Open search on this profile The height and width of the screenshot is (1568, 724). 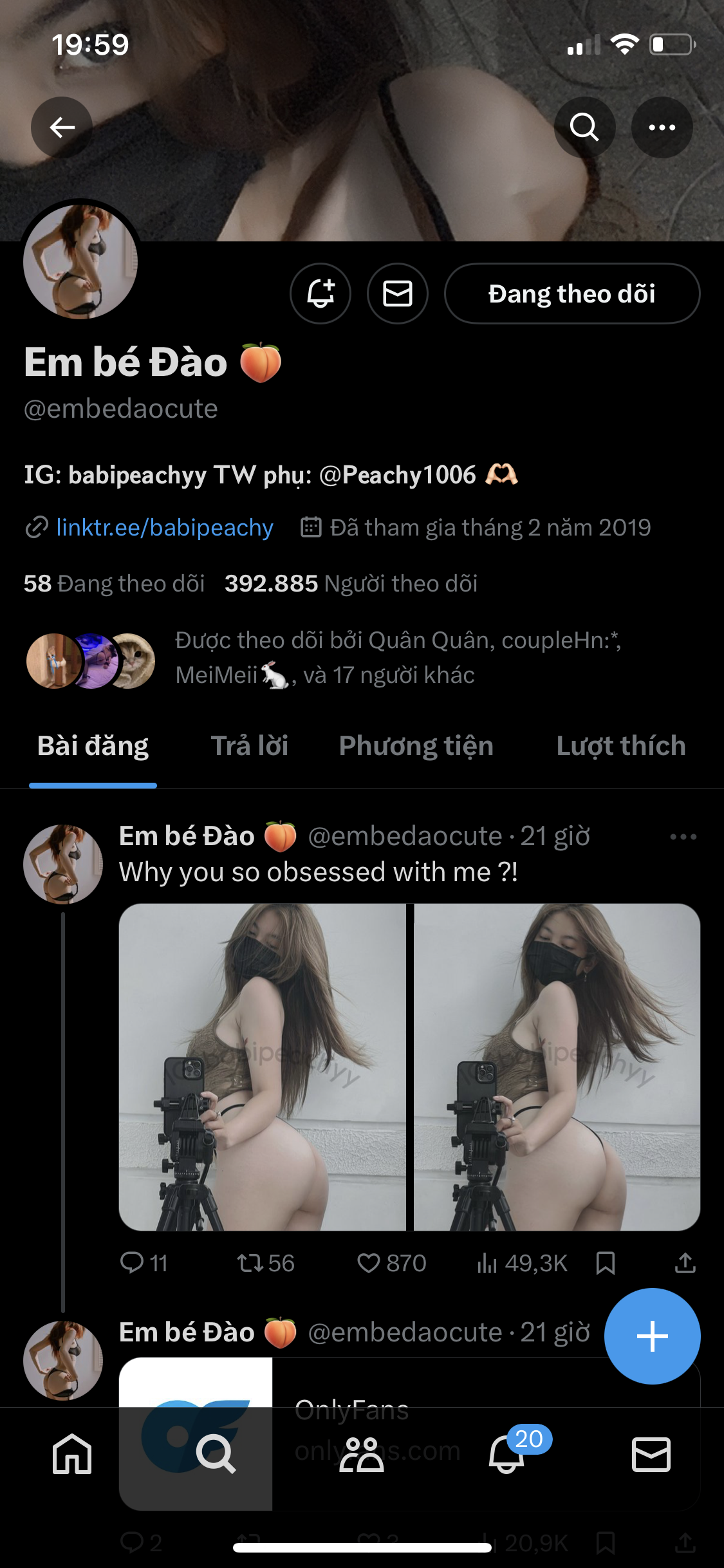point(584,127)
